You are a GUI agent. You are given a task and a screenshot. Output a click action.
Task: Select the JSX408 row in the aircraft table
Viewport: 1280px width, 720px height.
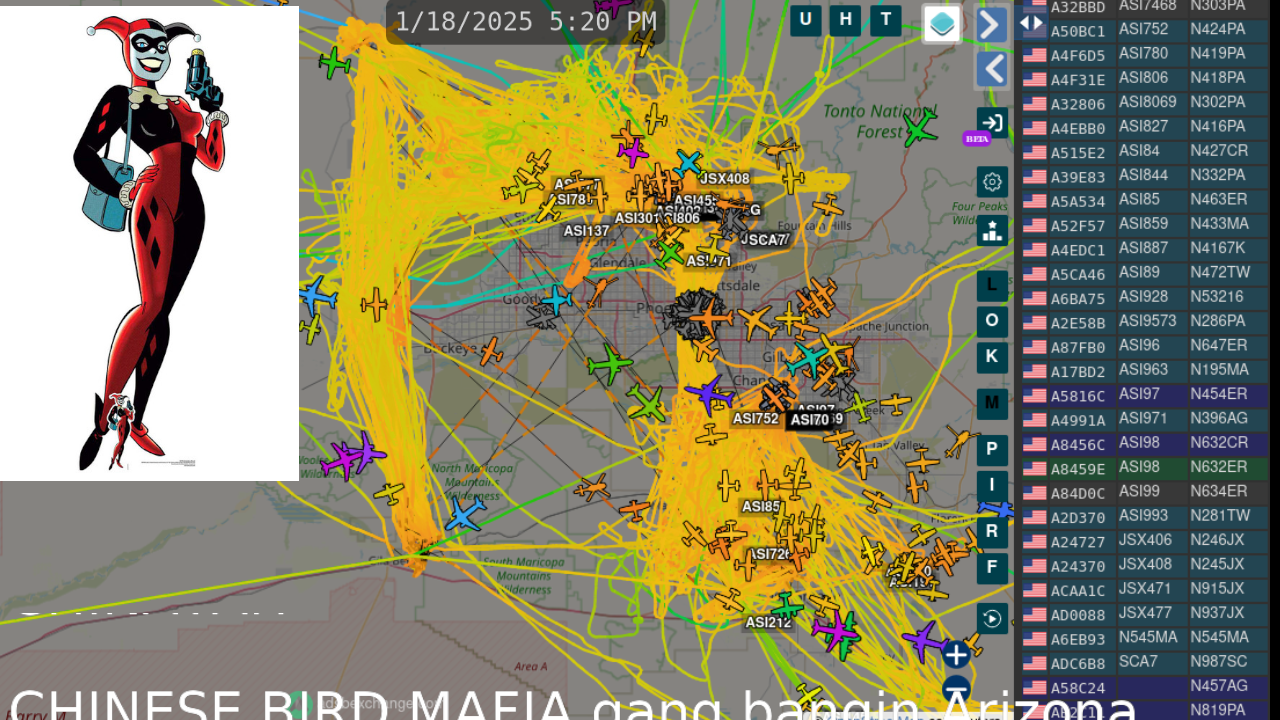click(x=1145, y=565)
